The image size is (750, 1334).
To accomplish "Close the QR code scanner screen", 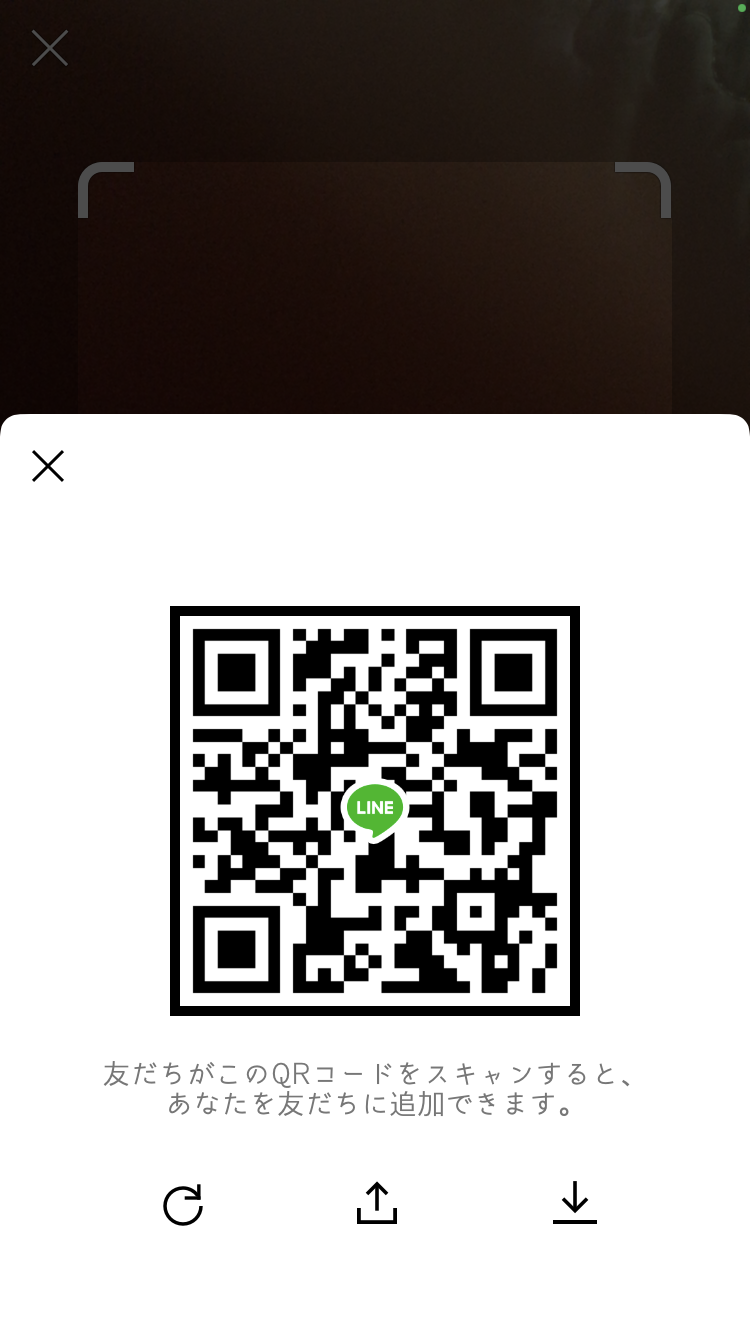I will [x=49, y=48].
